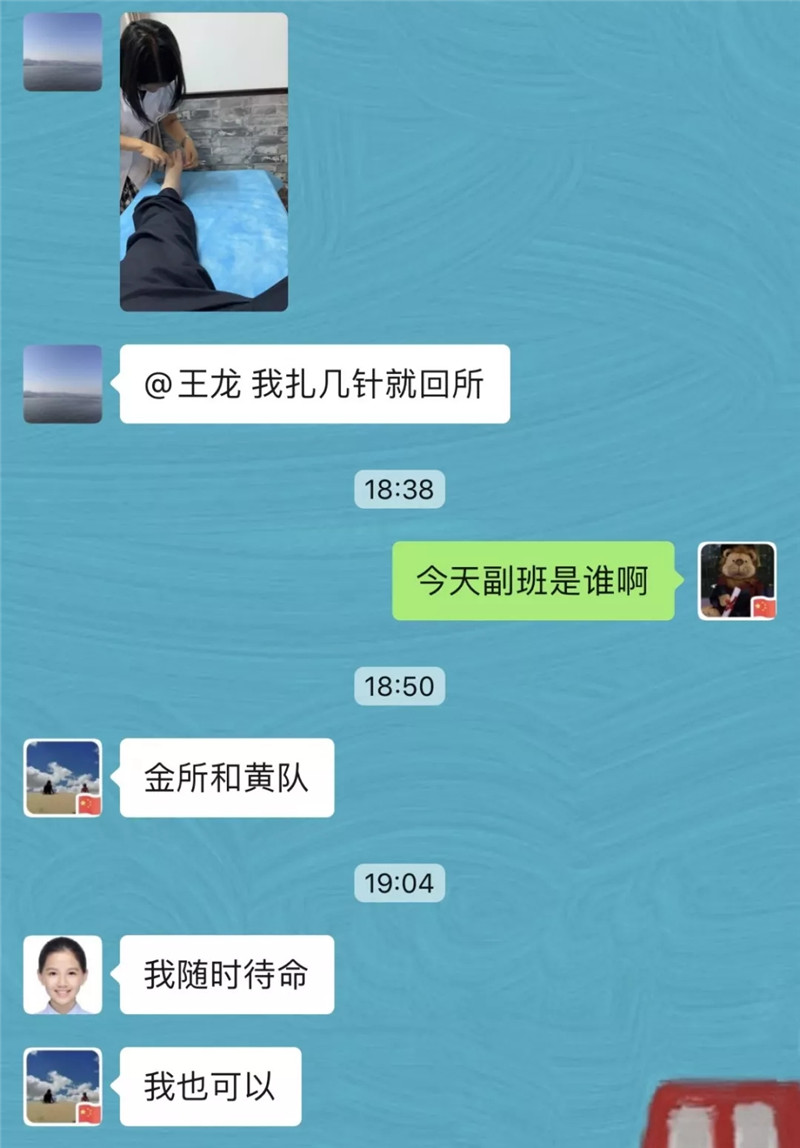View profile of the '金所和黄队' sender
This screenshot has width=800, height=1148.
[63, 778]
